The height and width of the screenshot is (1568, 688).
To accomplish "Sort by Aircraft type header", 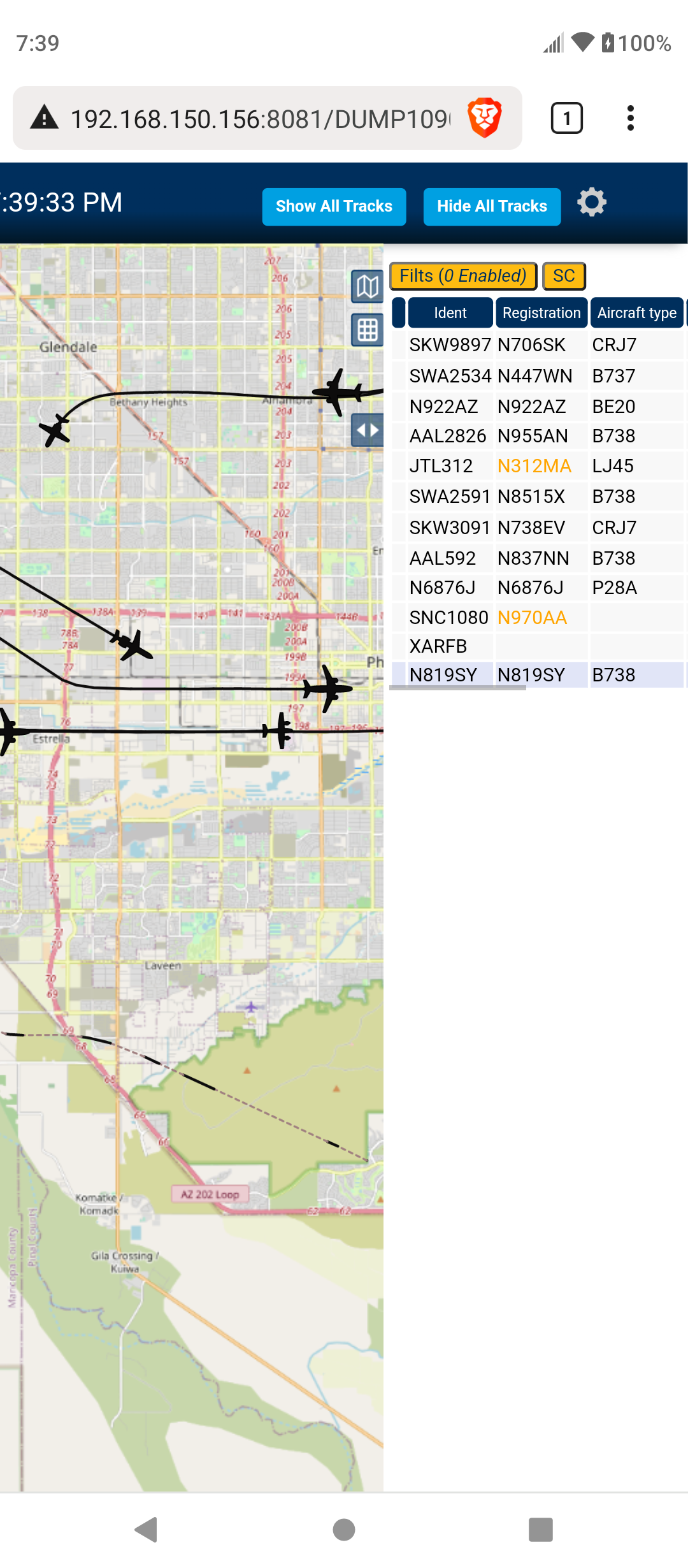I will 636,313.
